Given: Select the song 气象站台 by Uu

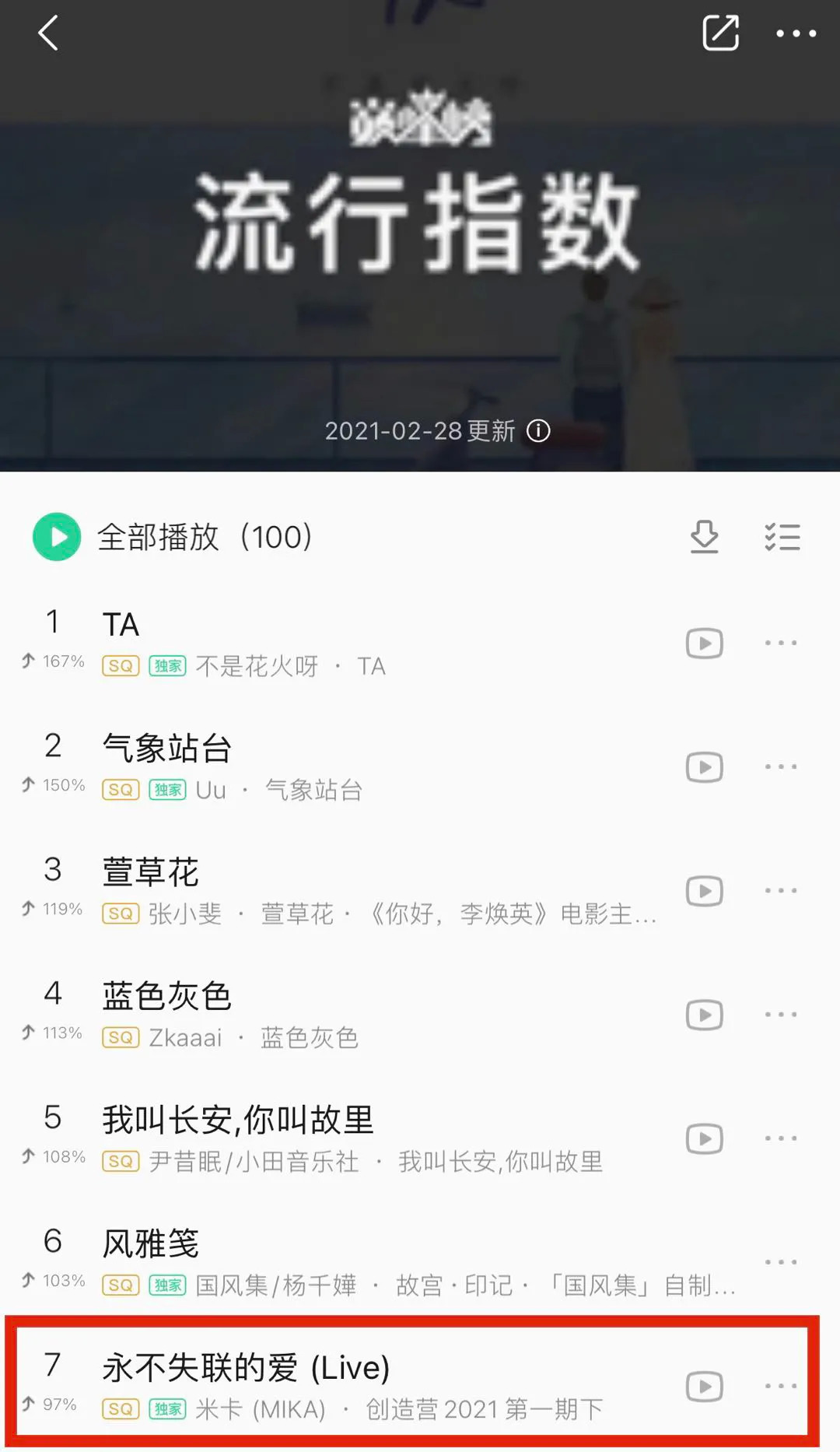Looking at the screenshot, I should click(x=311, y=766).
